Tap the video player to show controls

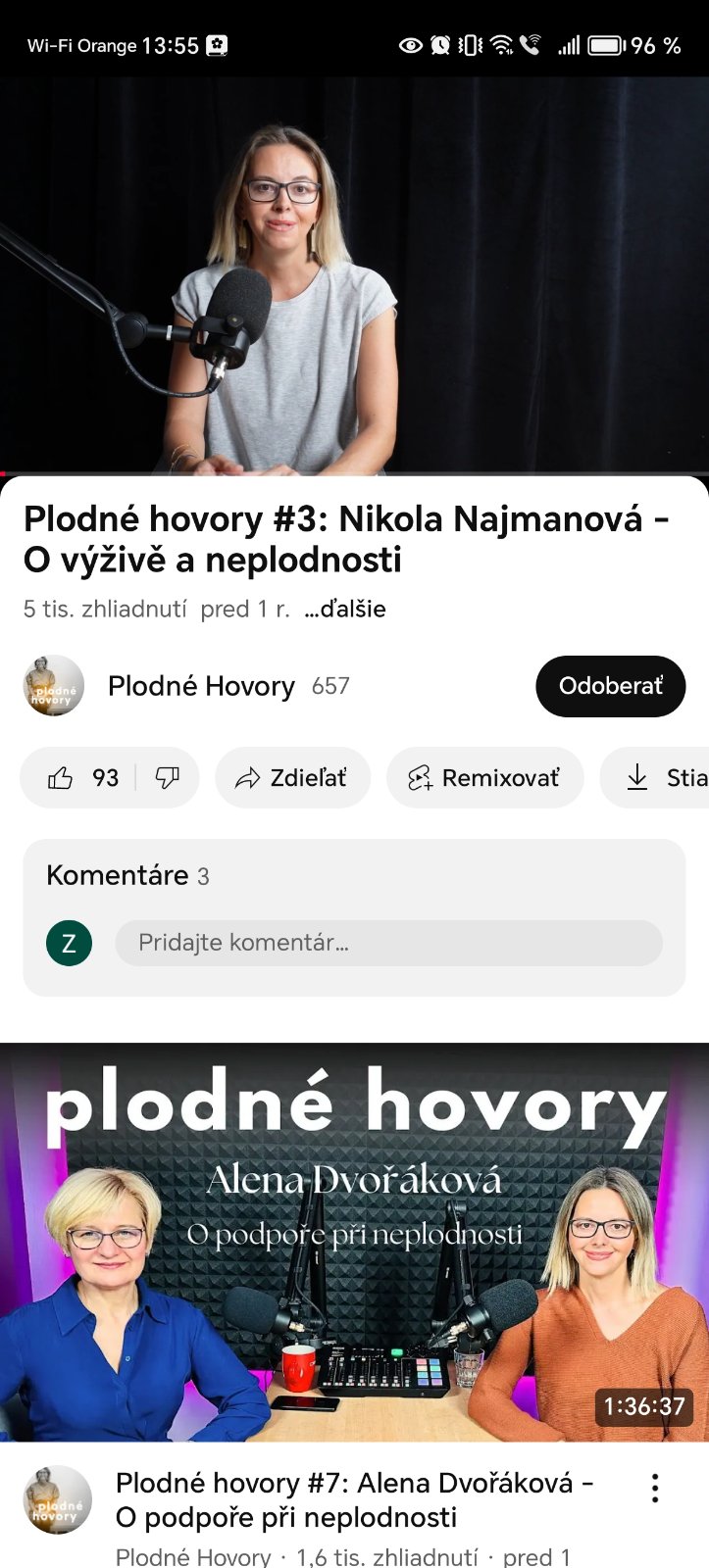(354, 274)
